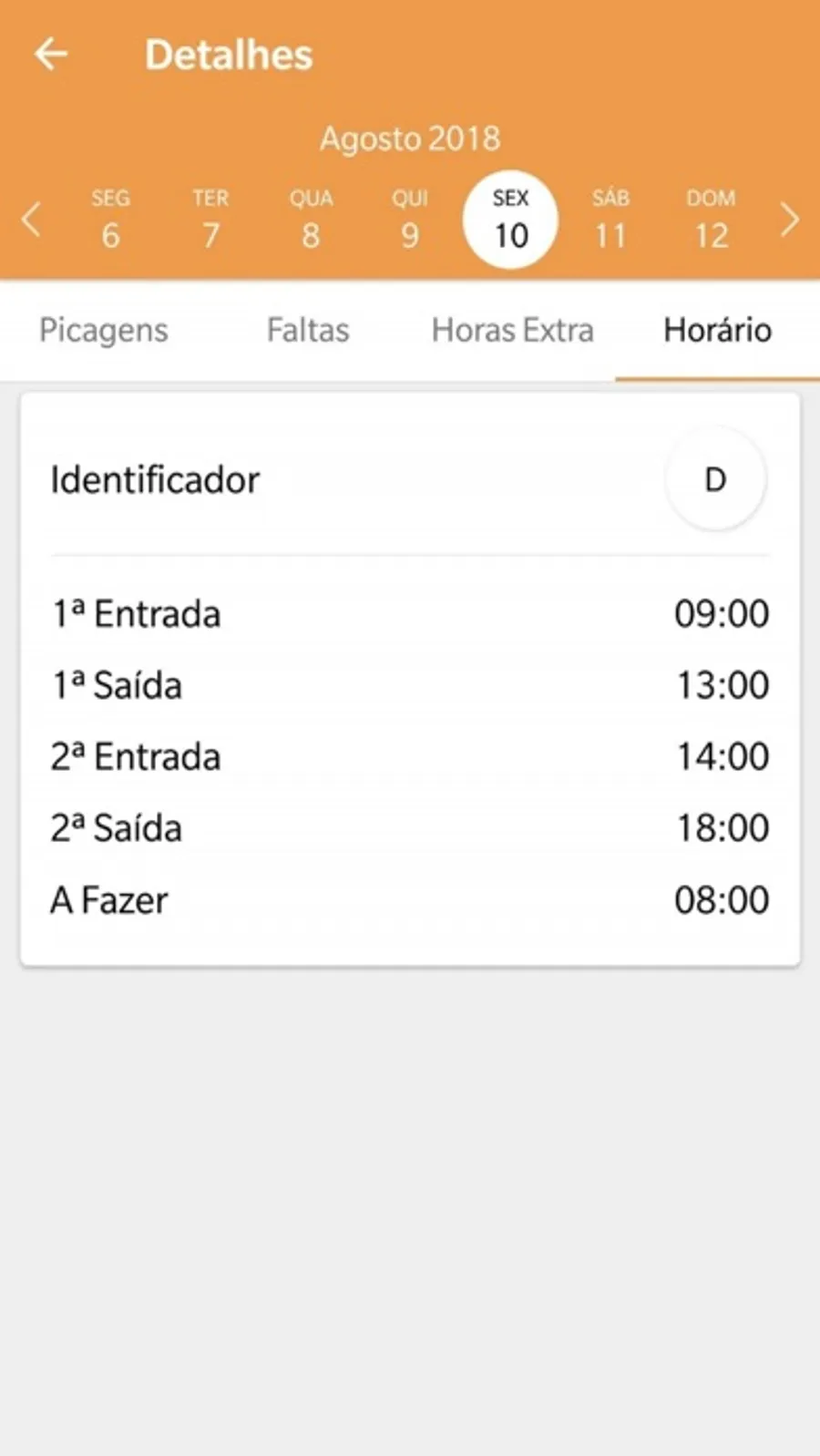This screenshot has height=1456, width=820.
Task: Select Monday 6 from the calendar
Action: pos(110,219)
